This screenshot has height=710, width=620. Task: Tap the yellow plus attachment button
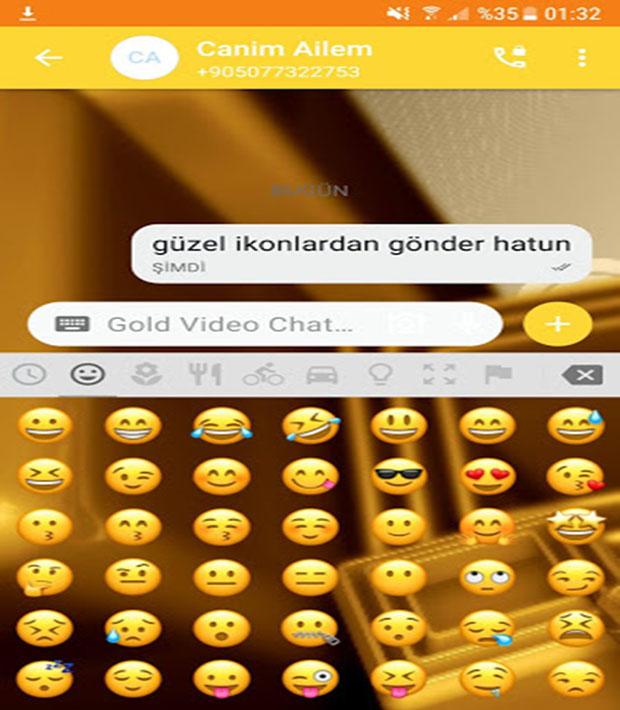(x=558, y=324)
